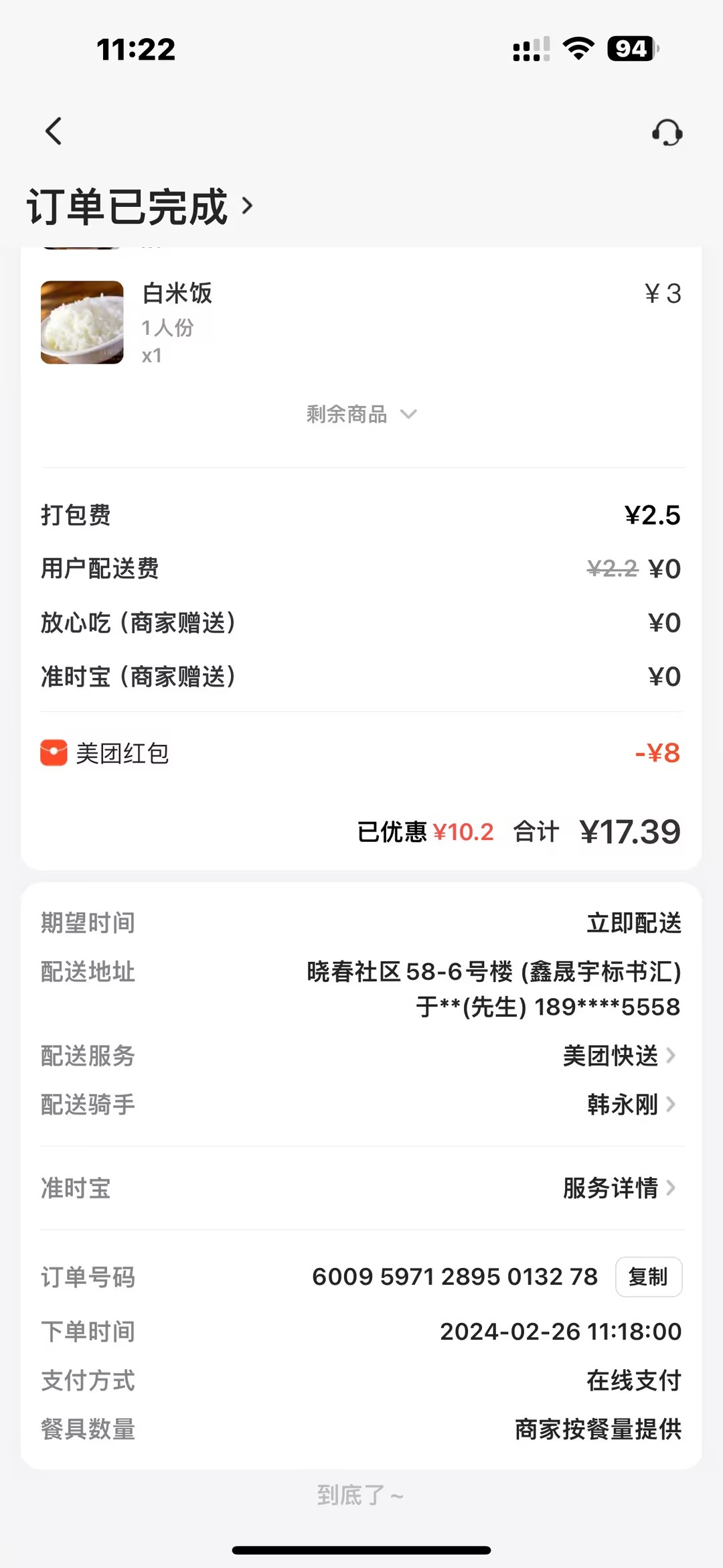Open 准时宝 服务详情

click(619, 1188)
